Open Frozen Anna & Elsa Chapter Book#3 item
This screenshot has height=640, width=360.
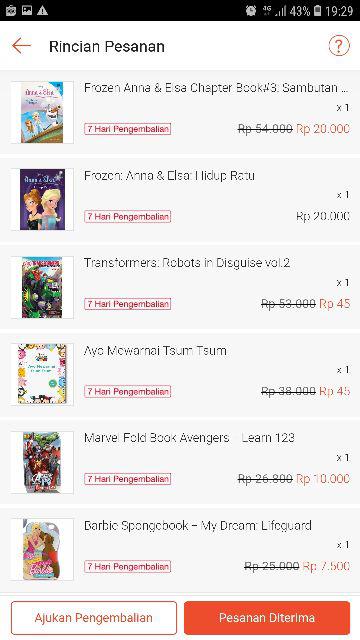pyautogui.click(x=180, y=112)
